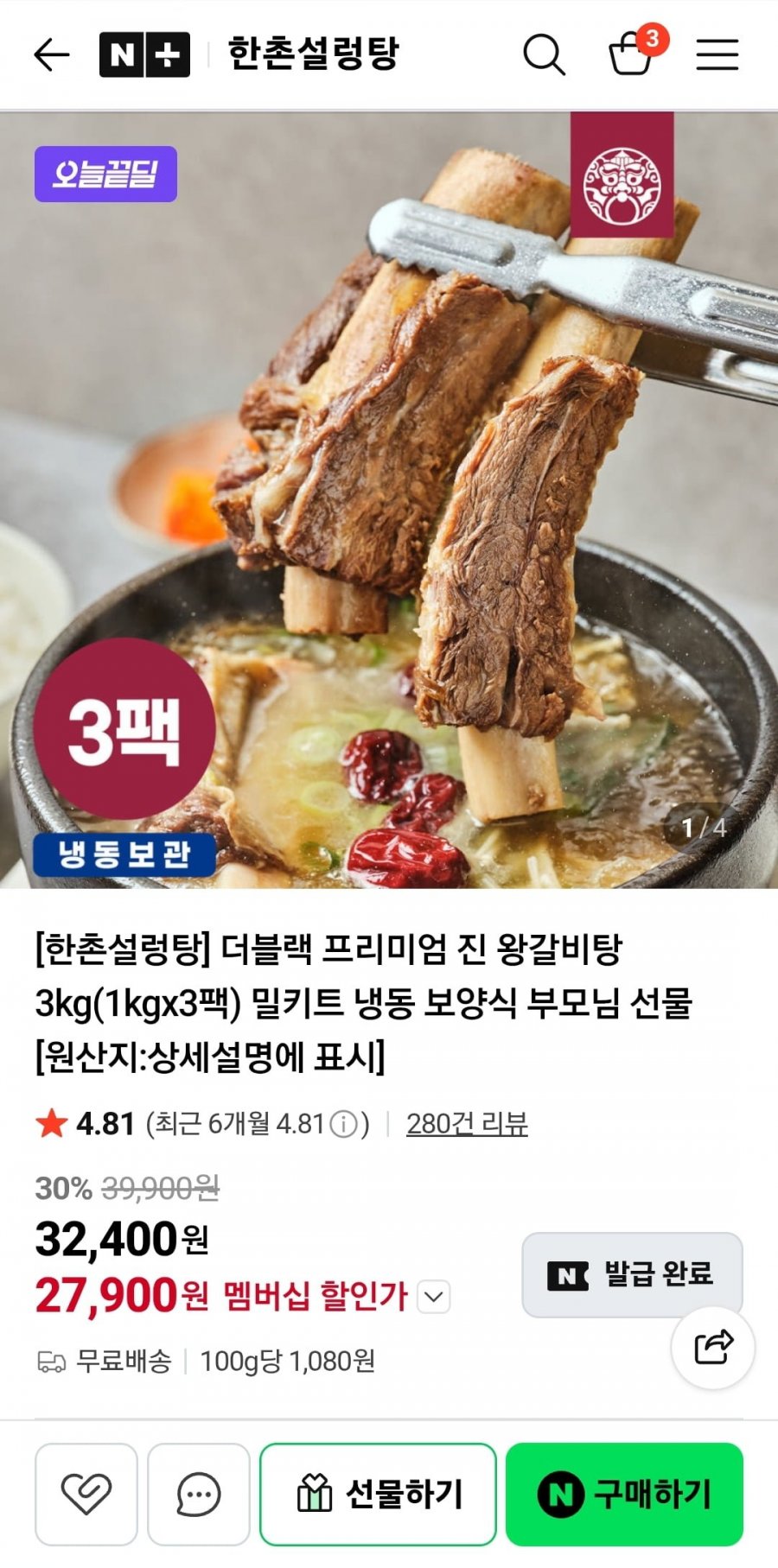Open the 왕갈비탕 product image gallery
The image size is (778, 1568).
pyautogui.click(x=389, y=499)
